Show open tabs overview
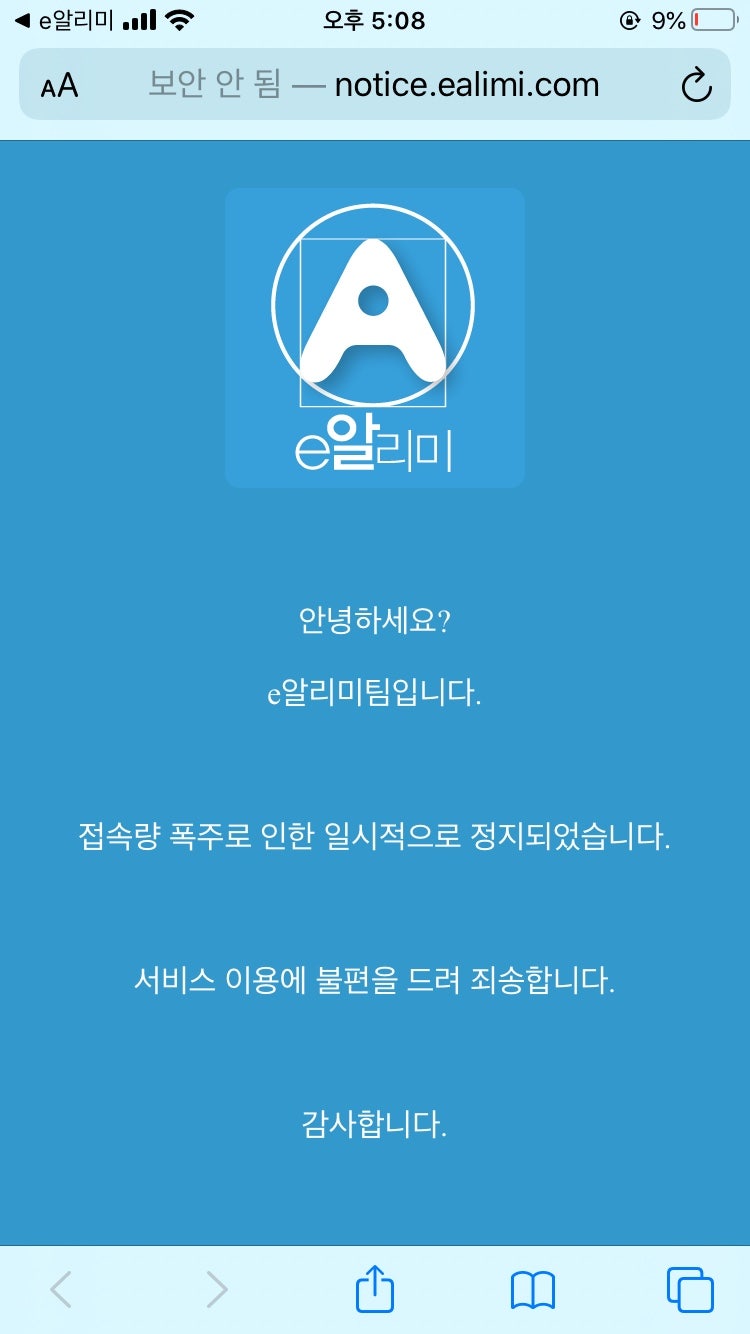This screenshot has height=1334, width=750. [x=689, y=1289]
